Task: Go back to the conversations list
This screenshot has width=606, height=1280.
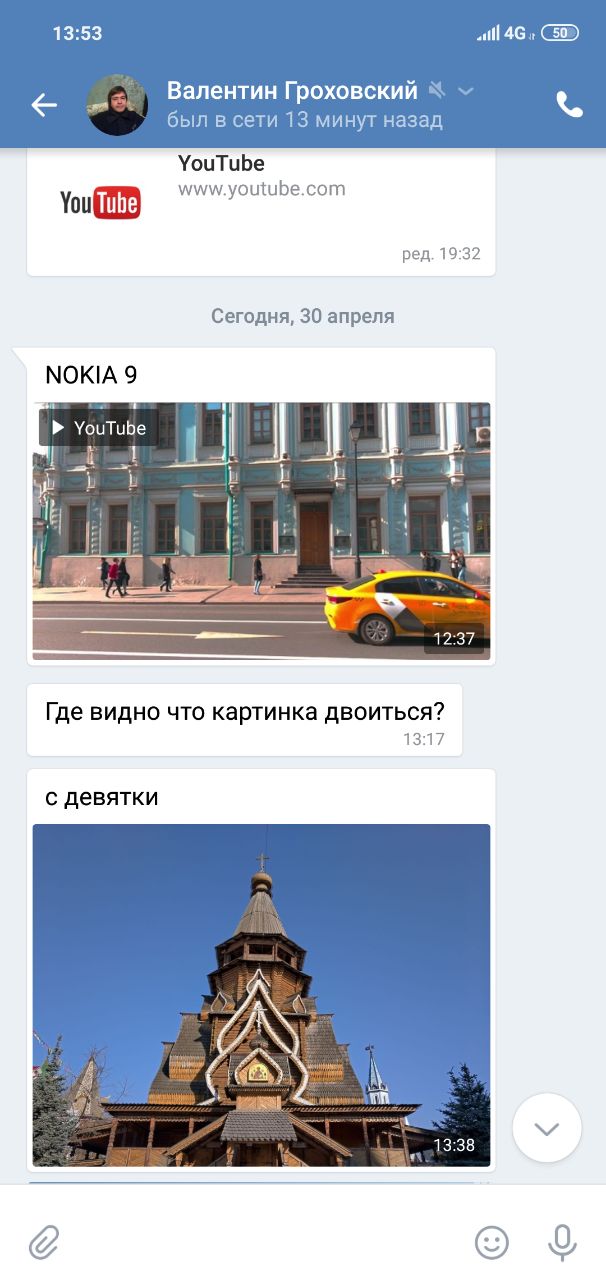Action: click(x=44, y=105)
